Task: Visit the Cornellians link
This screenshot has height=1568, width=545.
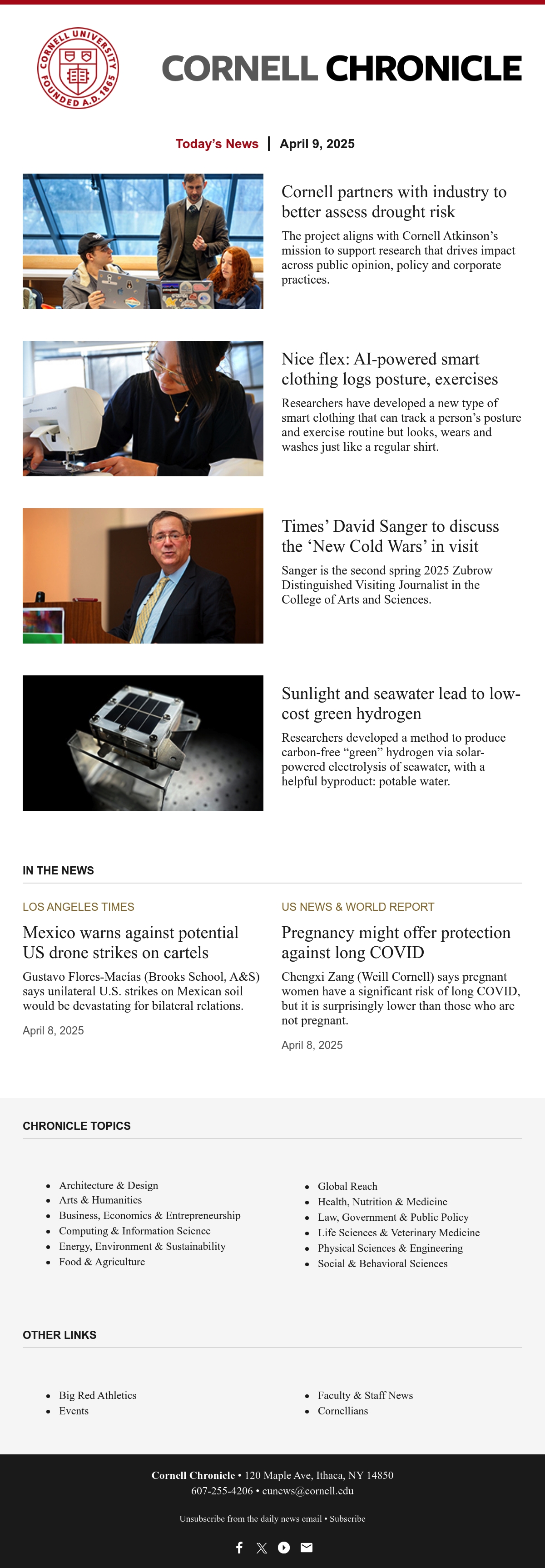Action: [x=342, y=1411]
